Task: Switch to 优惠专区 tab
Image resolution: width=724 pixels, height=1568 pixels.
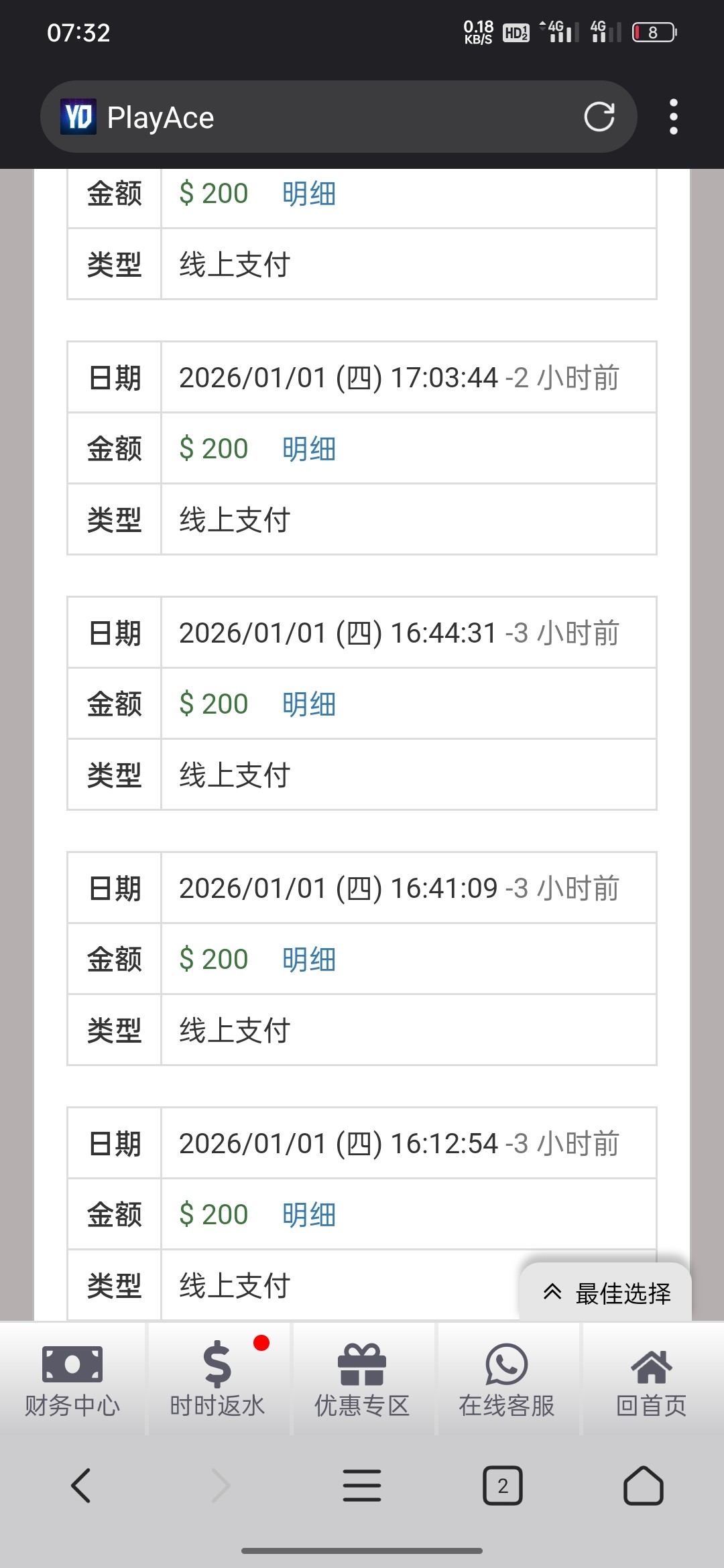Action: [x=362, y=1379]
